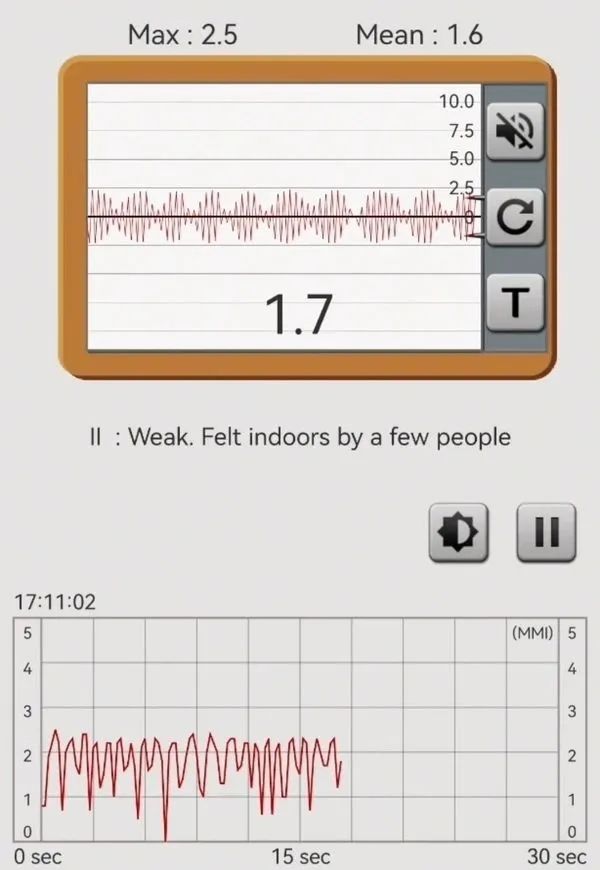Reset the vibration meter reading
600x870 pixels.
(514, 217)
